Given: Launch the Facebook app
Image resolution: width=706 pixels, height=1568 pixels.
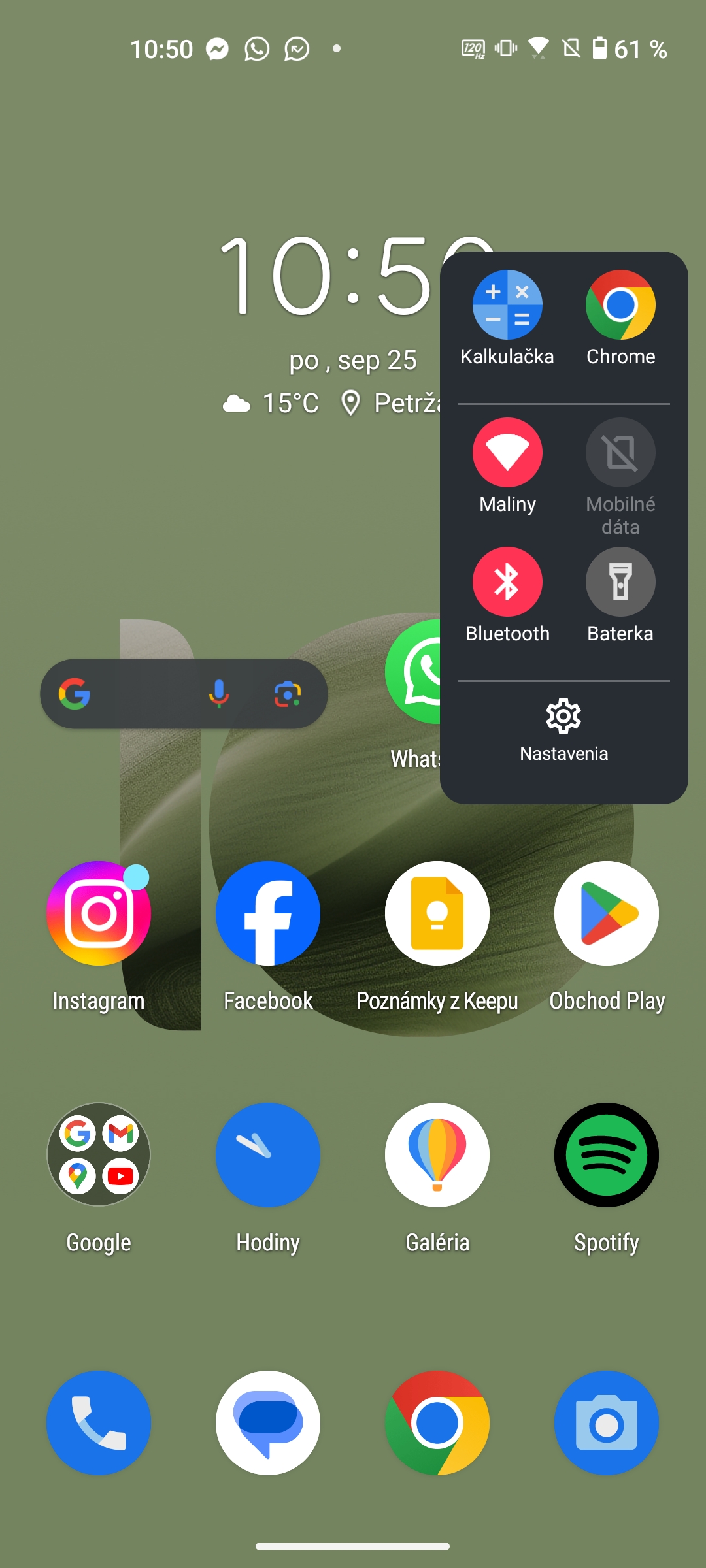Looking at the screenshot, I should click(268, 913).
